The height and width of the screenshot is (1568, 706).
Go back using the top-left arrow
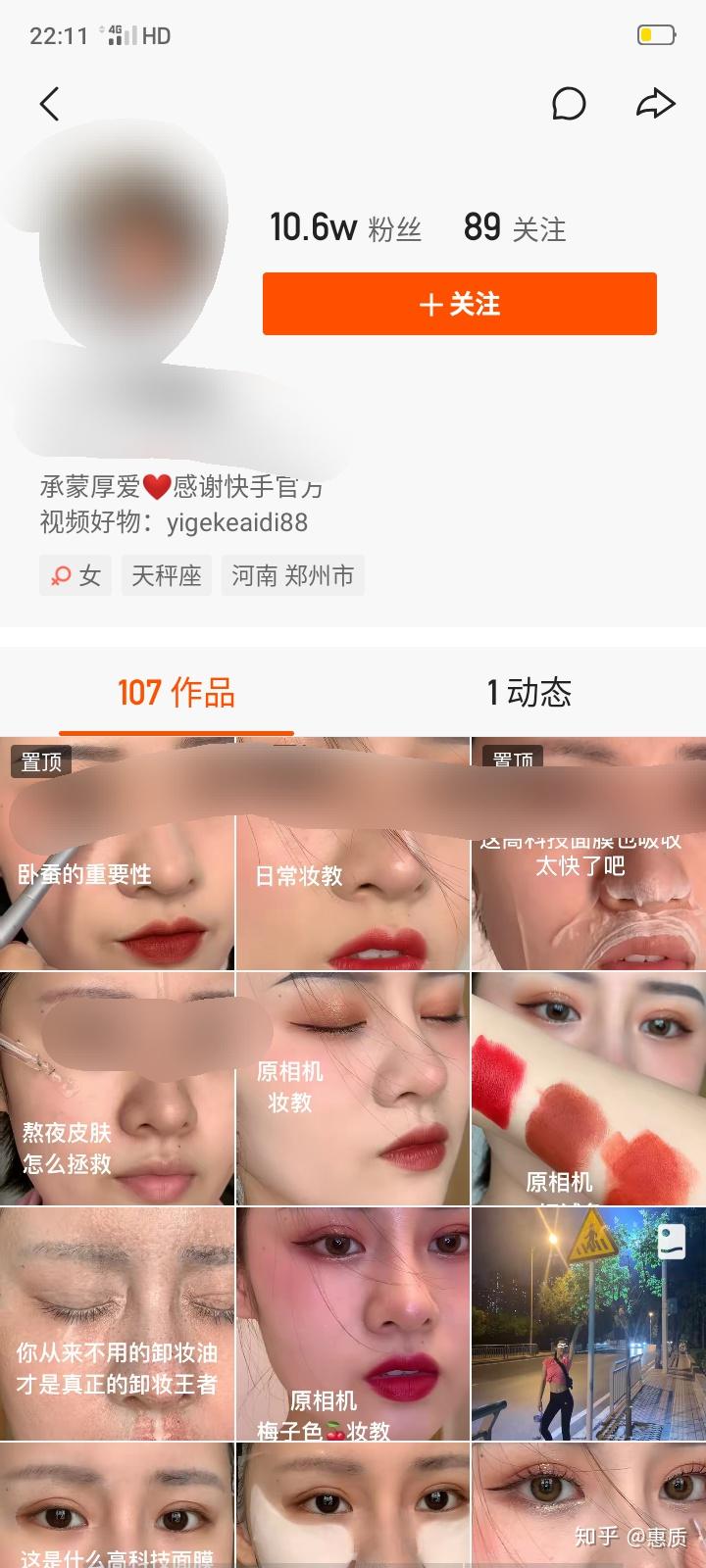49,103
